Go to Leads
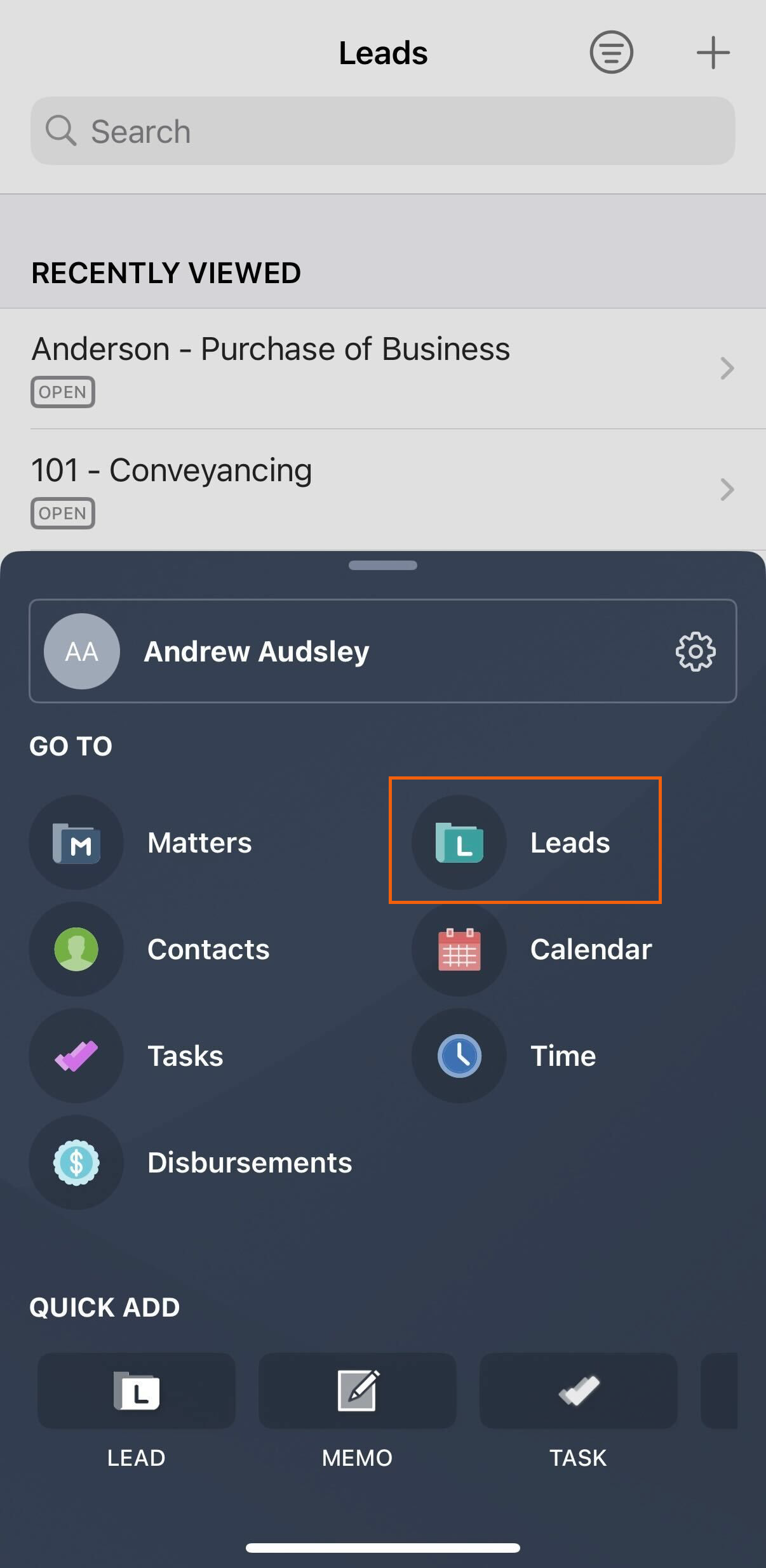Screen dimensions: 766x1568 coord(525,842)
